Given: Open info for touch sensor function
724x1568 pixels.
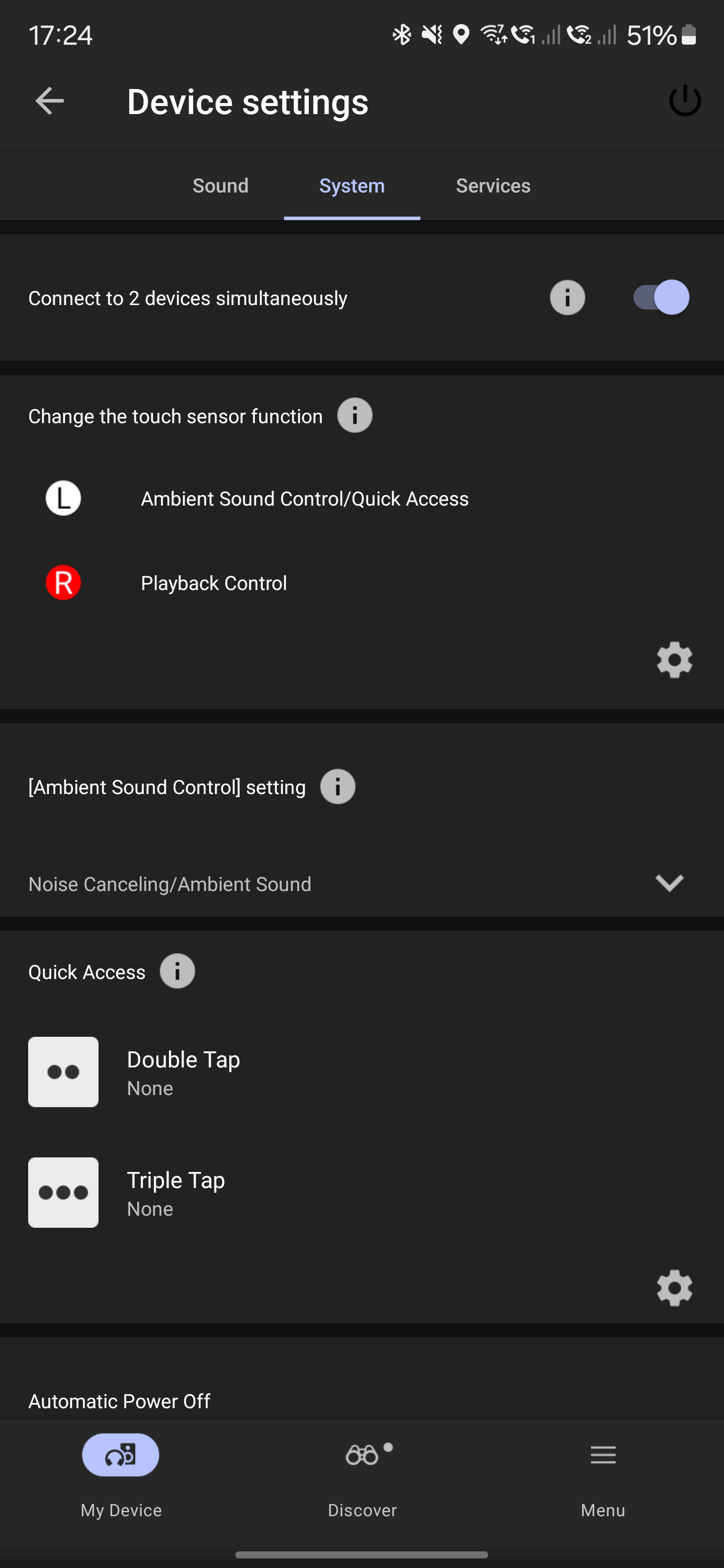Looking at the screenshot, I should 355,416.
